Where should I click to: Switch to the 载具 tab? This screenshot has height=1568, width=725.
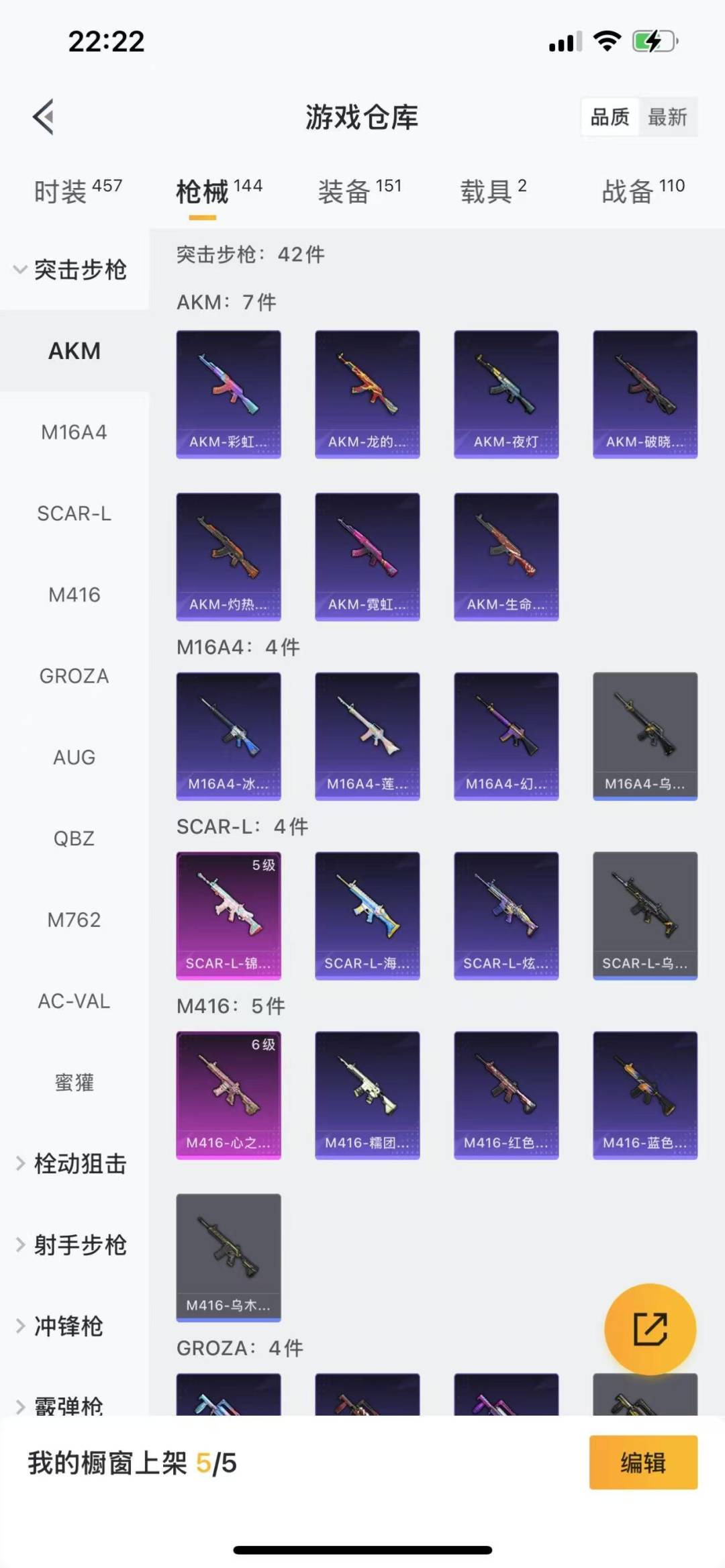[x=493, y=191]
